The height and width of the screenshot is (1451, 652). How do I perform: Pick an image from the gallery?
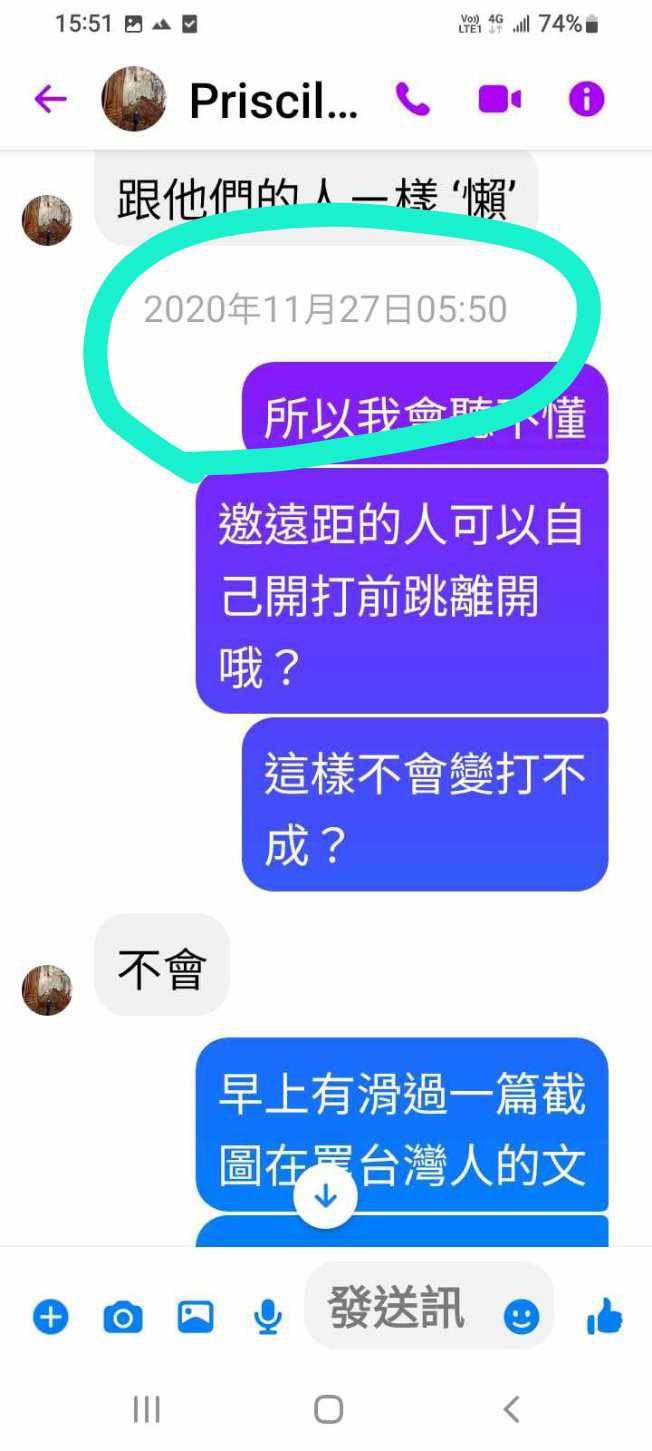pyautogui.click(x=196, y=1317)
